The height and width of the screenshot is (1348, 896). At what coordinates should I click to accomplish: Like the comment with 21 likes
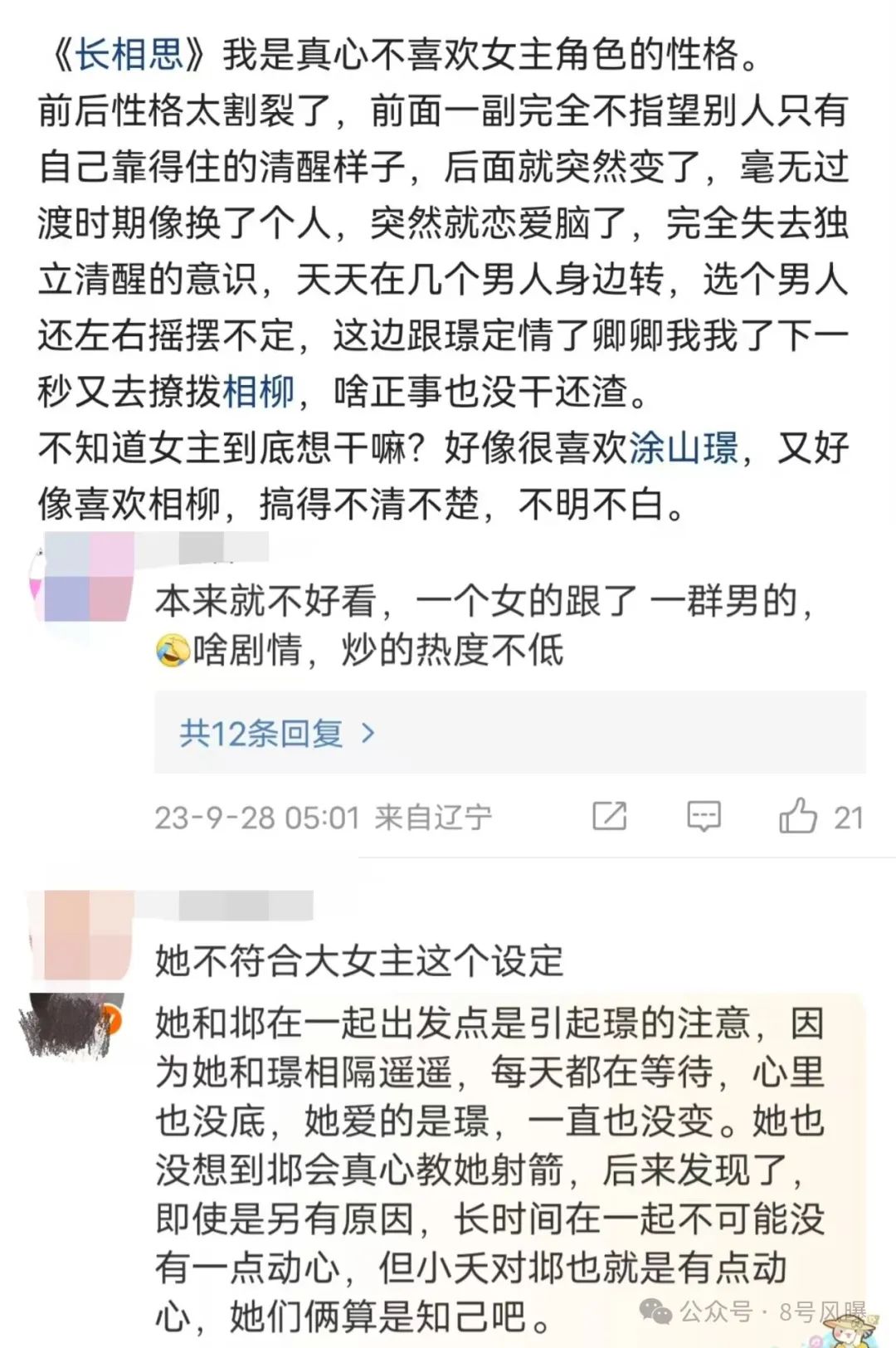pyautogui.click(x=798, y=817)
